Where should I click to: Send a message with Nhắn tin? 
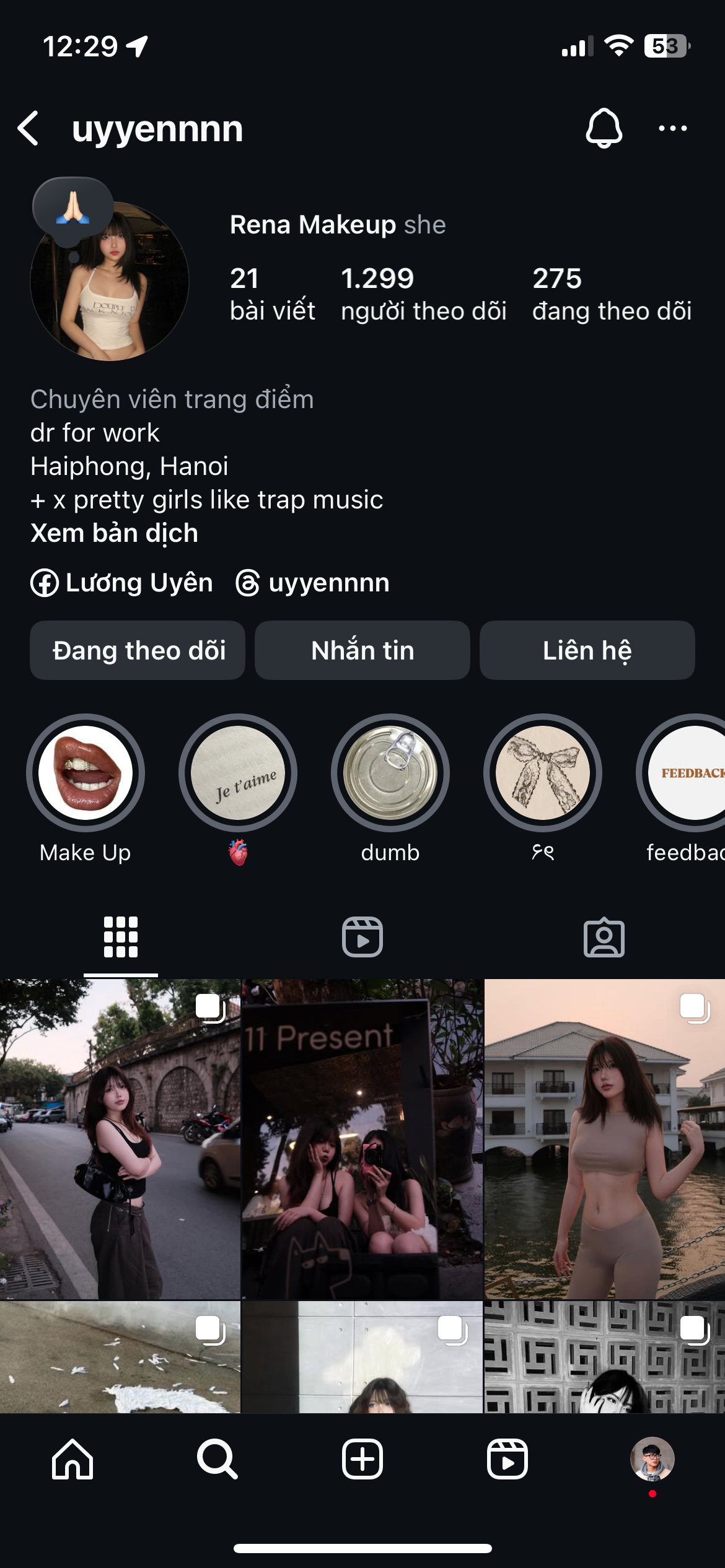pyautogui.click(x=362, y=650)
